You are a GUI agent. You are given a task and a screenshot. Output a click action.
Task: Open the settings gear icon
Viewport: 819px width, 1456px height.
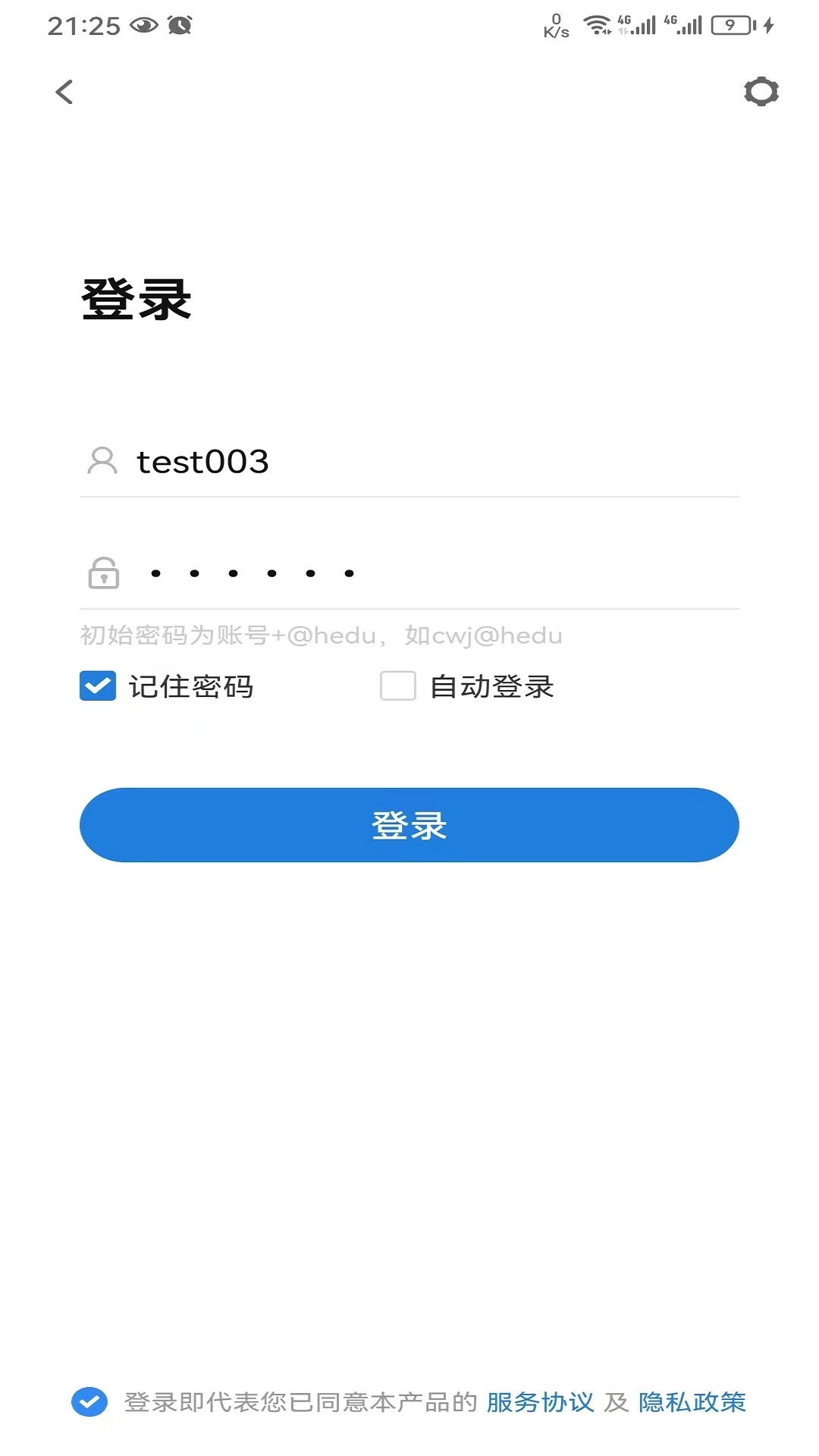click(761, 92)
